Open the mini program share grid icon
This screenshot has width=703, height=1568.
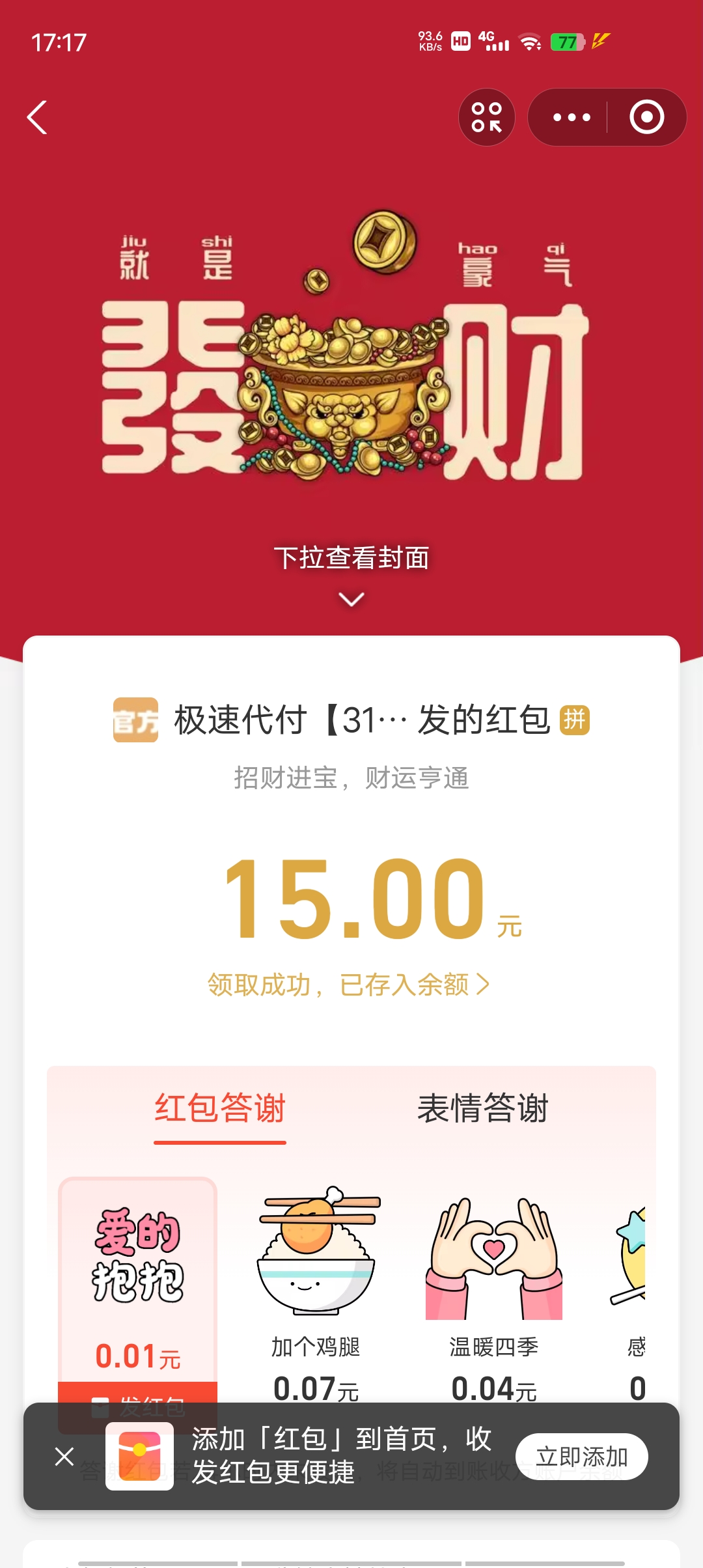click(487, 117)
